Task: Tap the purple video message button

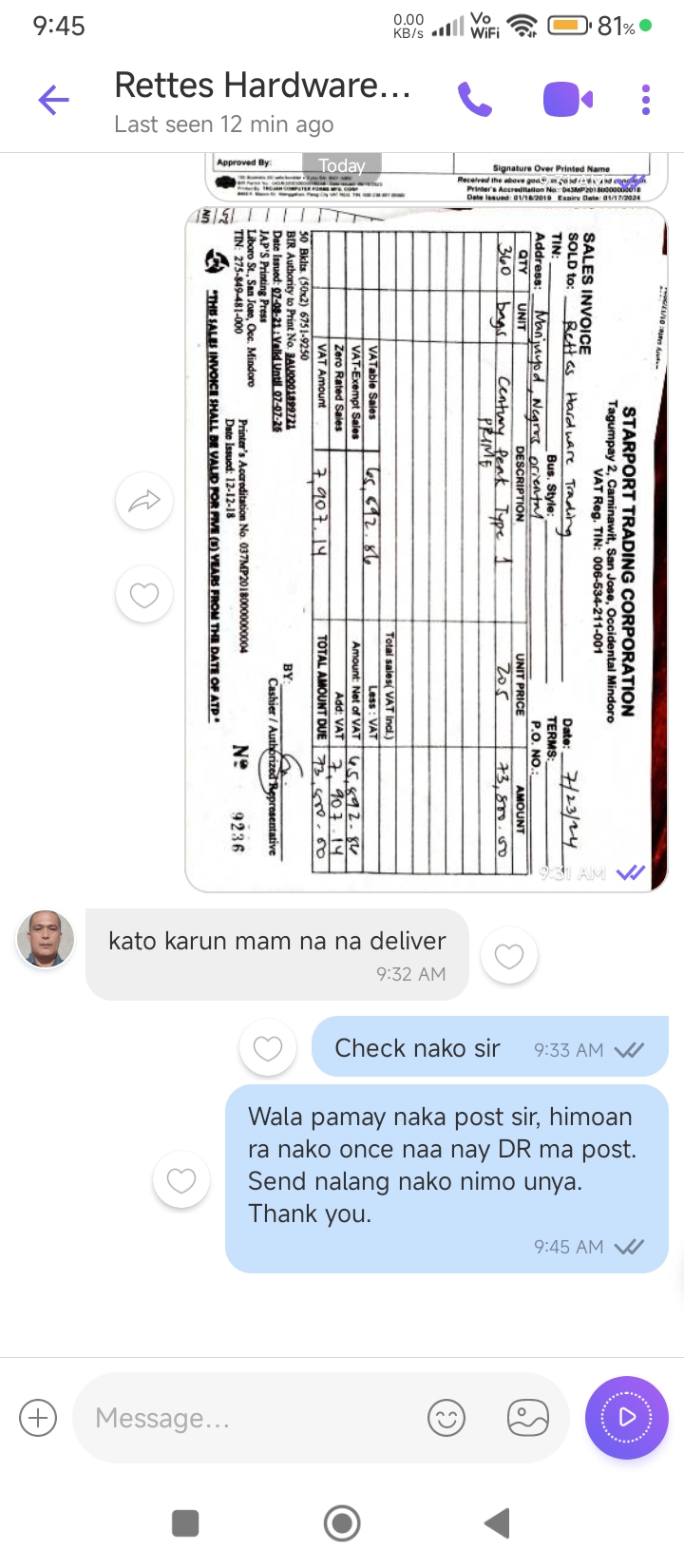Action: point(627,1418)
